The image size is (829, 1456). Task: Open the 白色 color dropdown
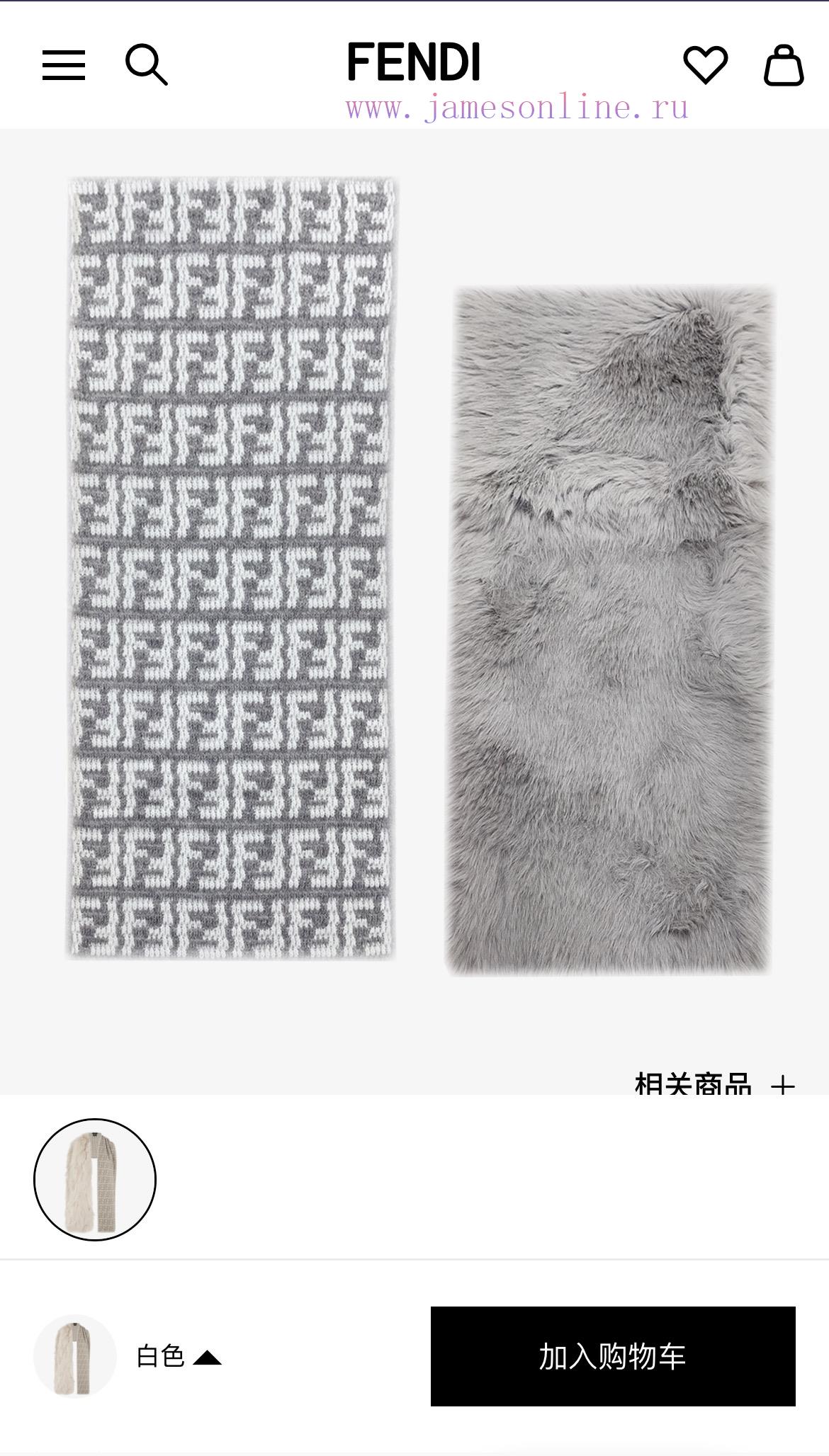179,1357
